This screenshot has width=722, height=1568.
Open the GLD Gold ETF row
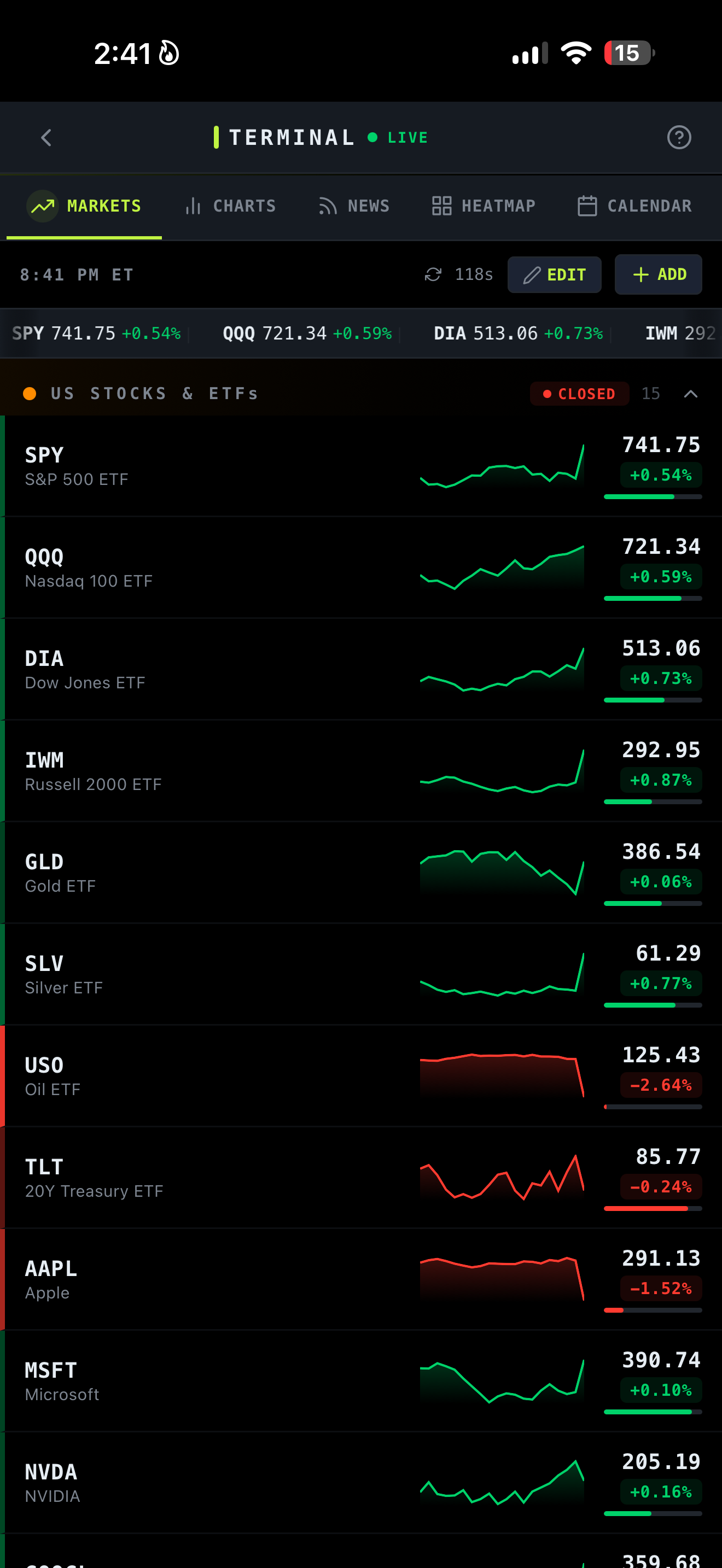[x=361, y=873]
